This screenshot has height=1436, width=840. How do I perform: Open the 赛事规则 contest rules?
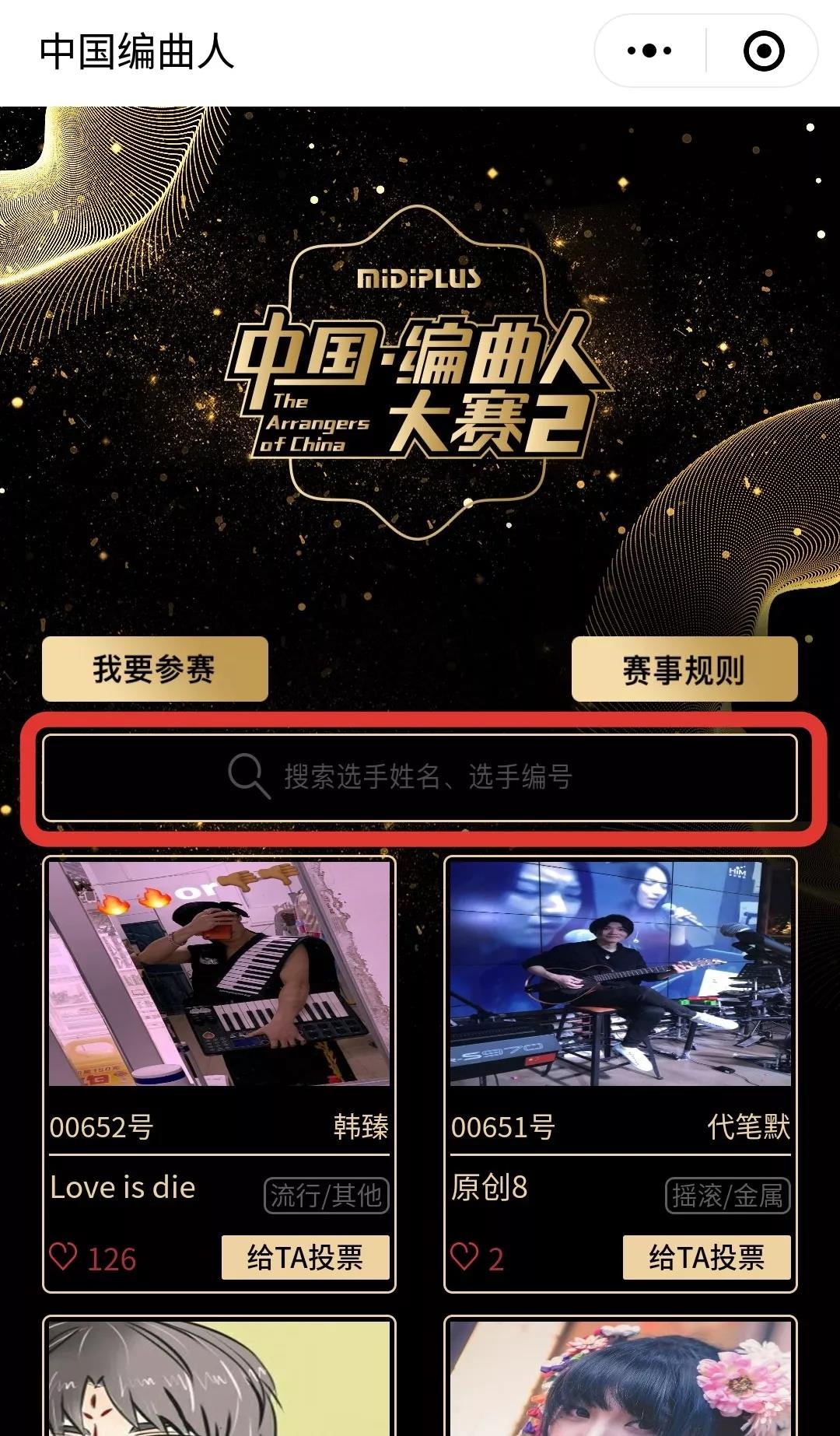(x=684, y=670)
